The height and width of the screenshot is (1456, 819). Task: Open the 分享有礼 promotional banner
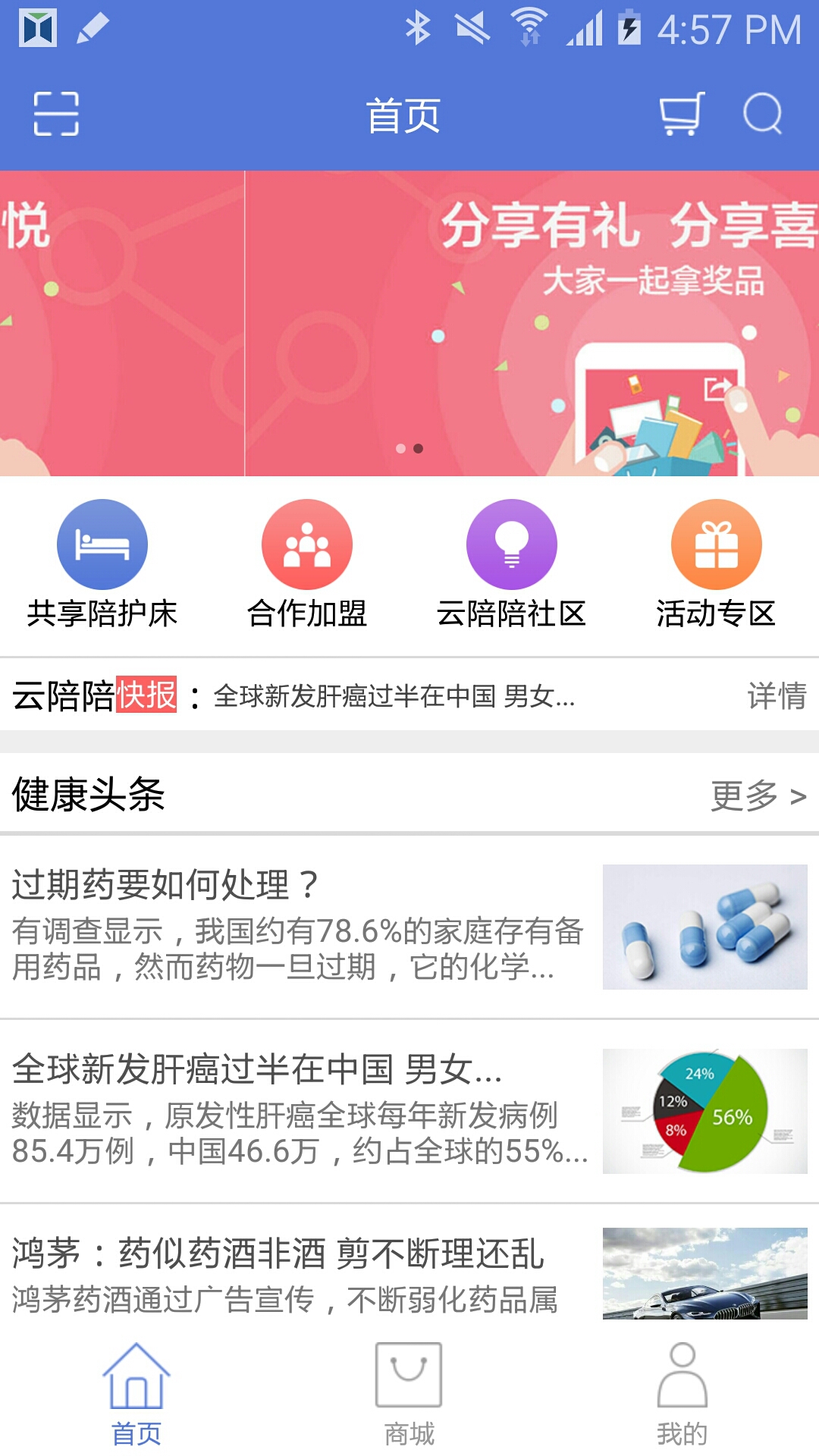[x=532, y=323]
